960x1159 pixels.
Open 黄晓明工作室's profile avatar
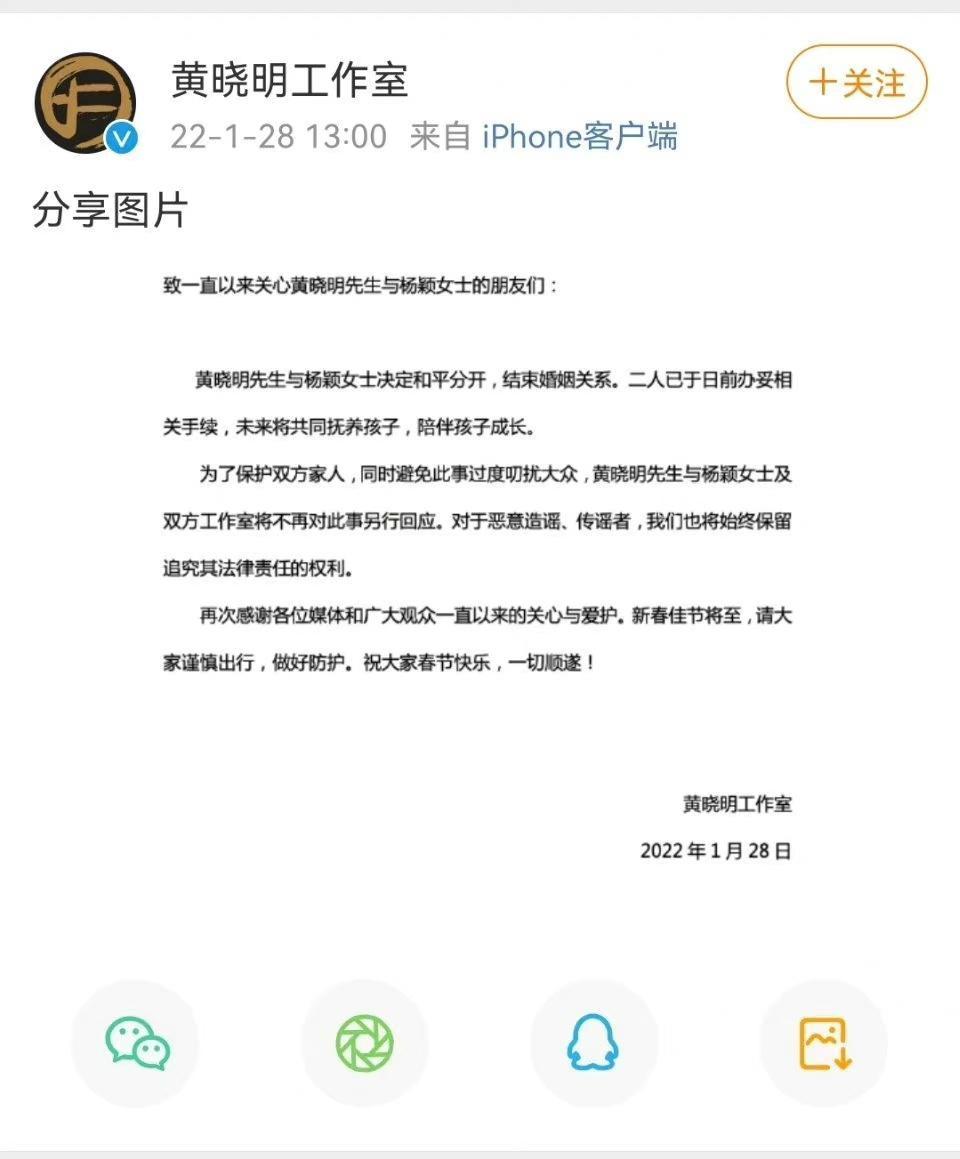click(x=85, y=103)
